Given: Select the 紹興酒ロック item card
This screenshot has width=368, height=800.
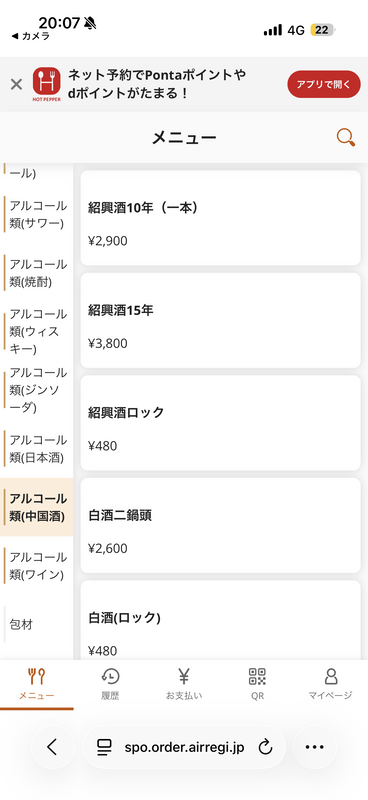Looking at the screenshot, I should 220,423.
